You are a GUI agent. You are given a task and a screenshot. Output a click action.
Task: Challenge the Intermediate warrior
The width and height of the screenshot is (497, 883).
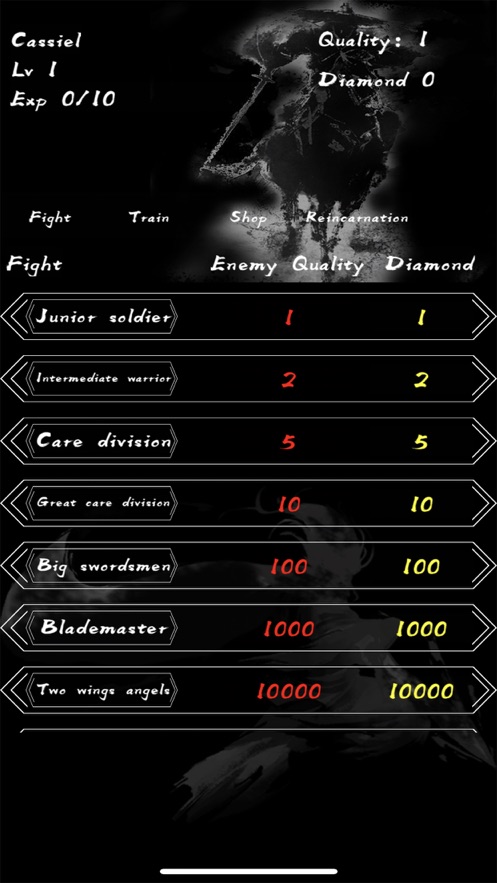click(x=248, y=379)
